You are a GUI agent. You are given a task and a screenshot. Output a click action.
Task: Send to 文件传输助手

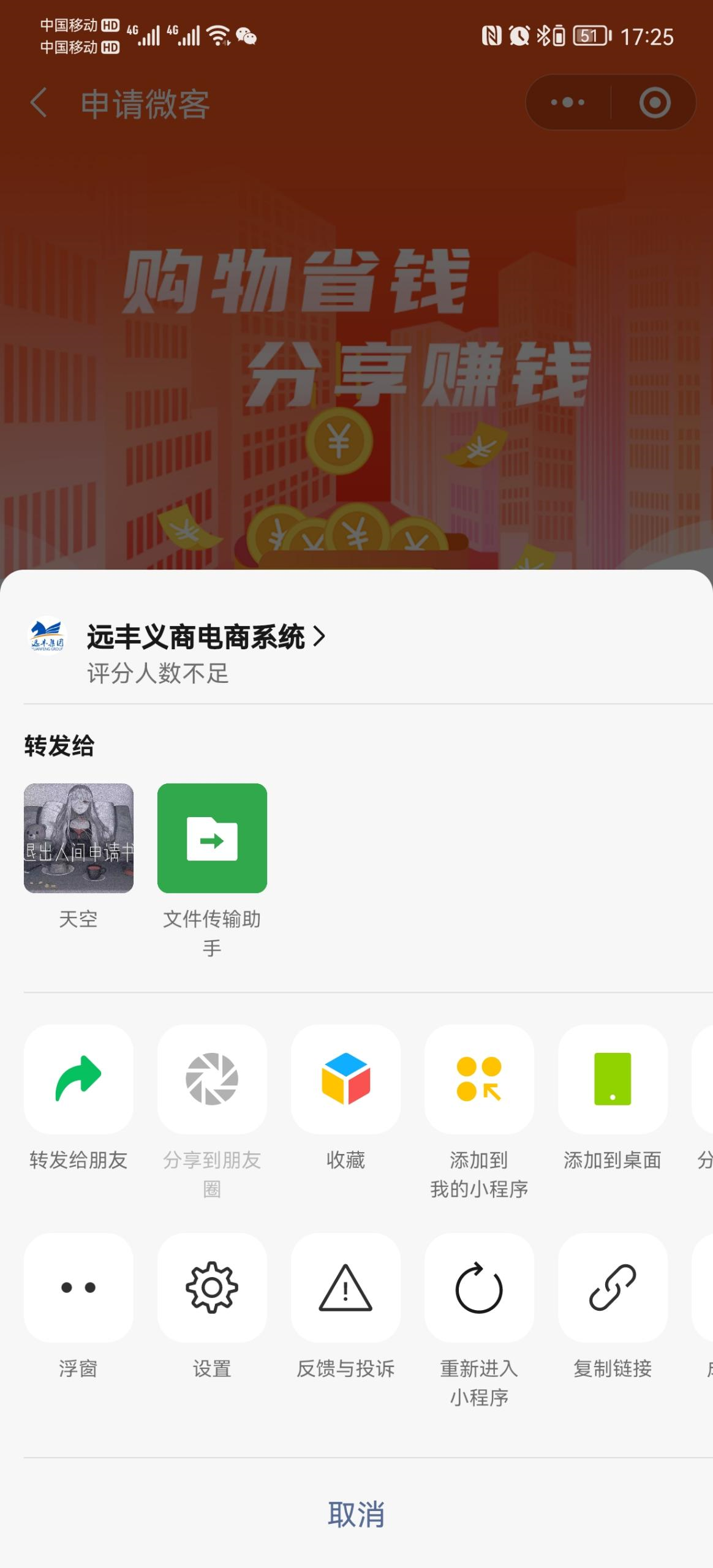click(x=212, y=838)
